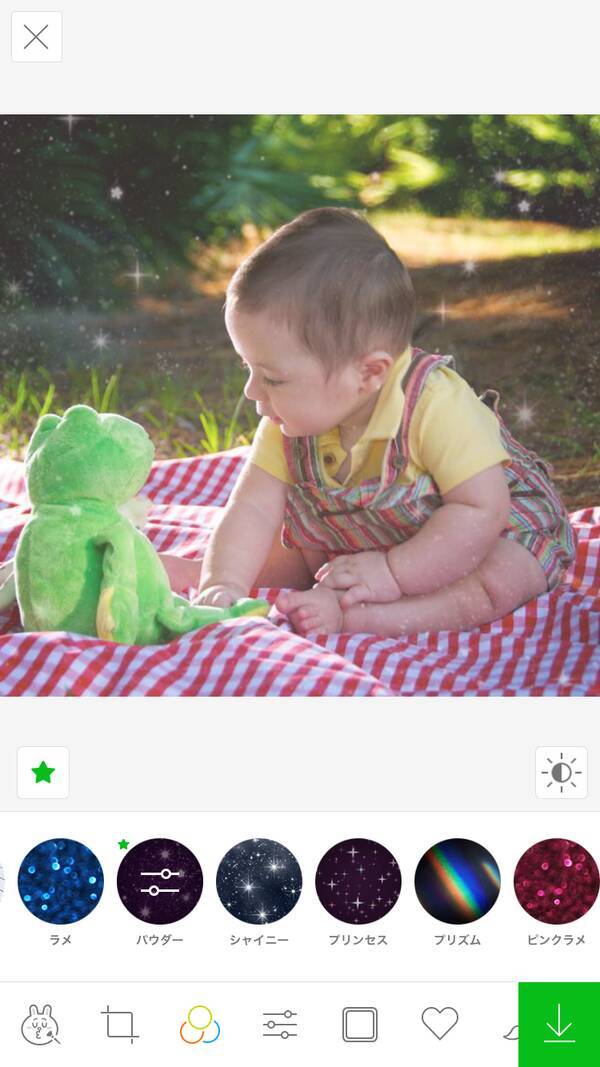Open the crop tool
The image size is (600, 1067).
tap(119, 1025)
